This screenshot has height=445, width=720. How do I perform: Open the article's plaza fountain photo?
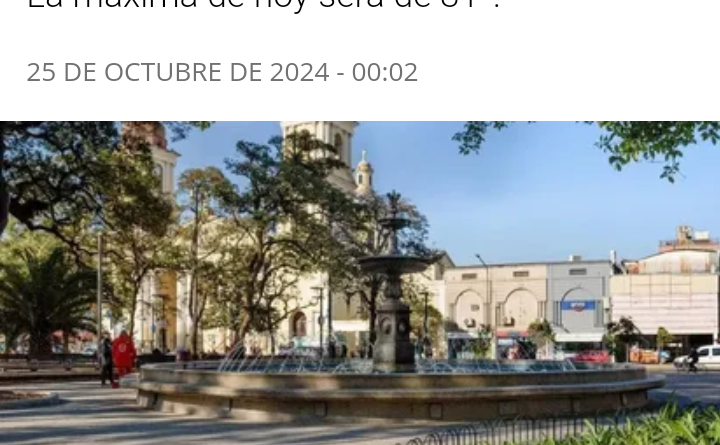(x=360, y=283)
